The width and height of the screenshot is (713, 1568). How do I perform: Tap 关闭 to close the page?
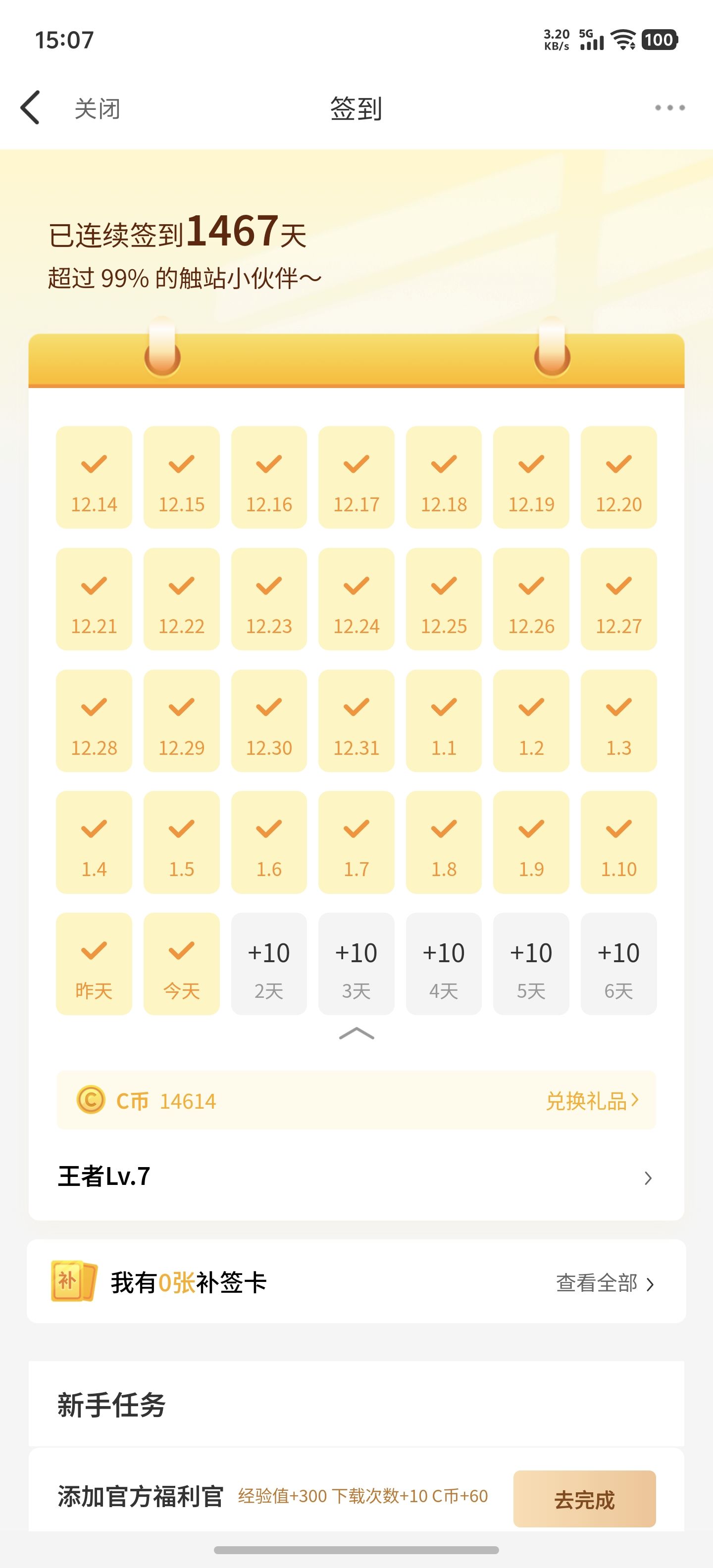pos(98,109)
